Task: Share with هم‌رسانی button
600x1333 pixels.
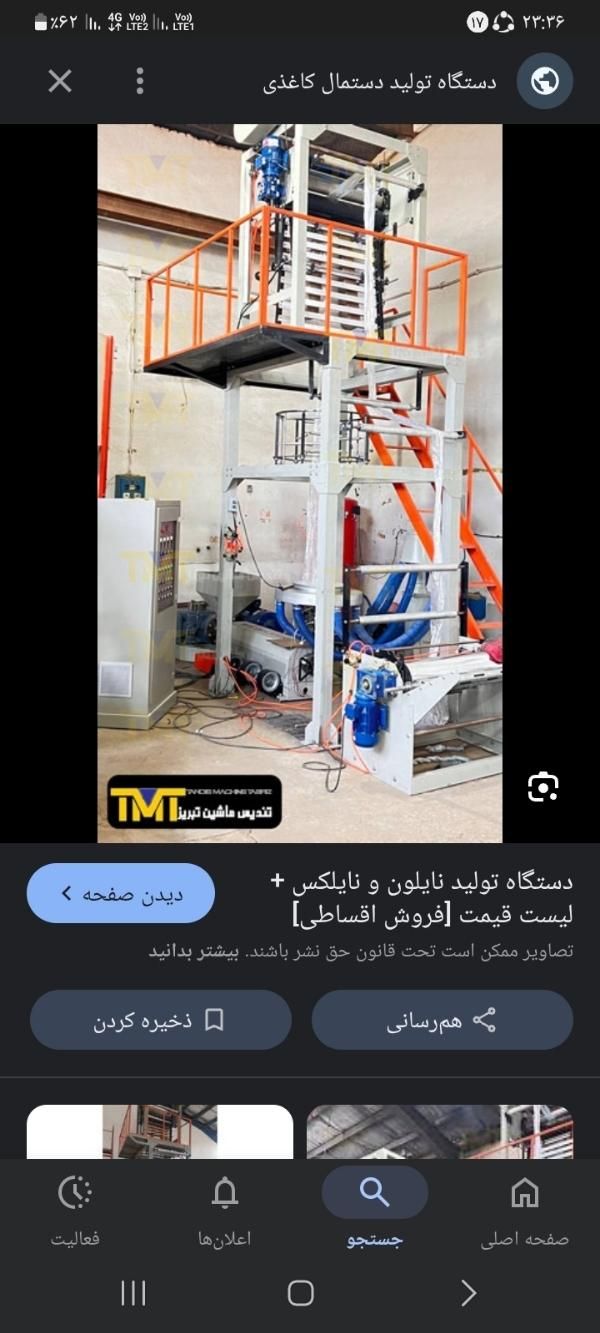Action: tap(442, 1020)
